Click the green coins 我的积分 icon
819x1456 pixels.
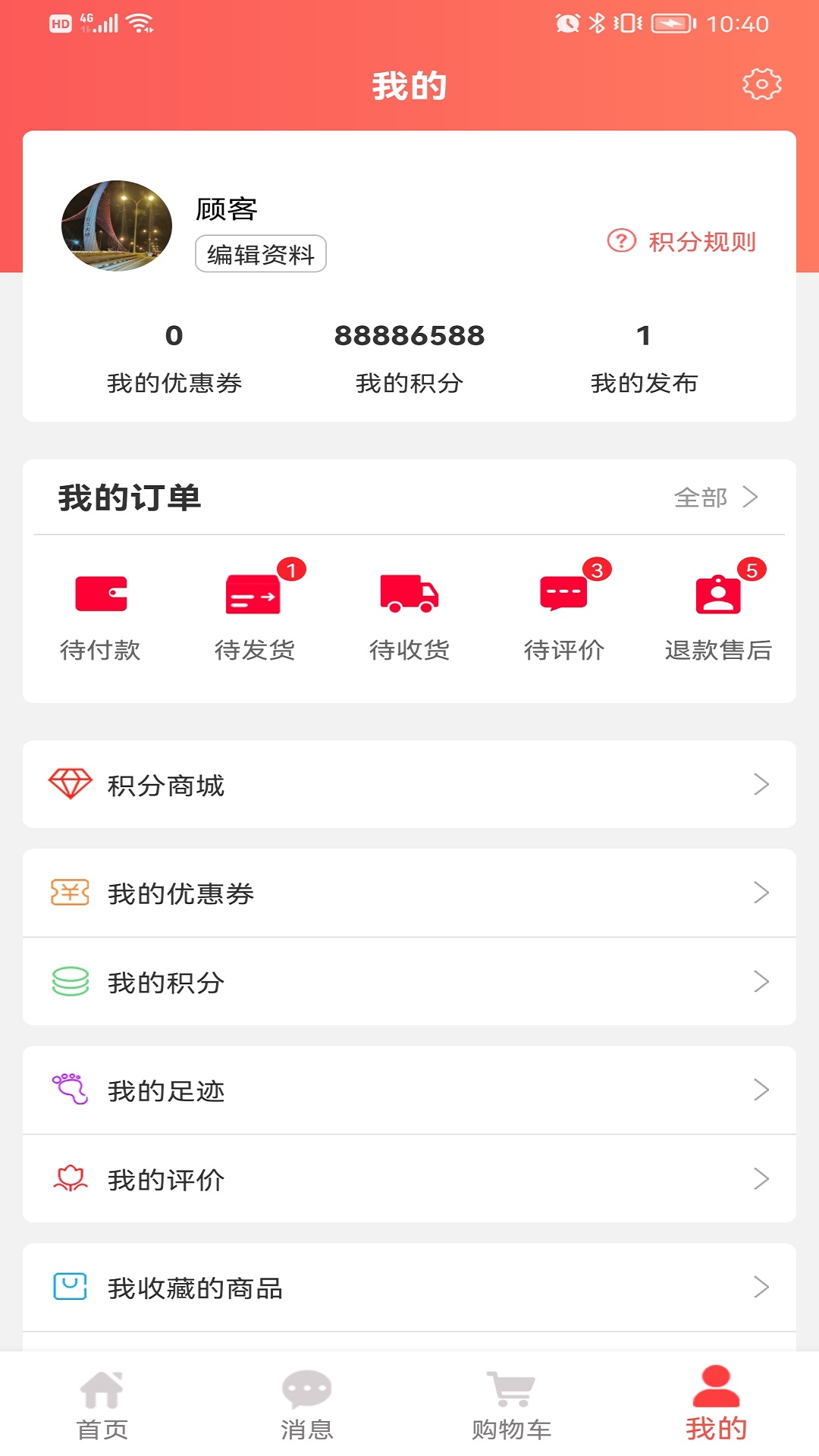[x=70, y=982]
